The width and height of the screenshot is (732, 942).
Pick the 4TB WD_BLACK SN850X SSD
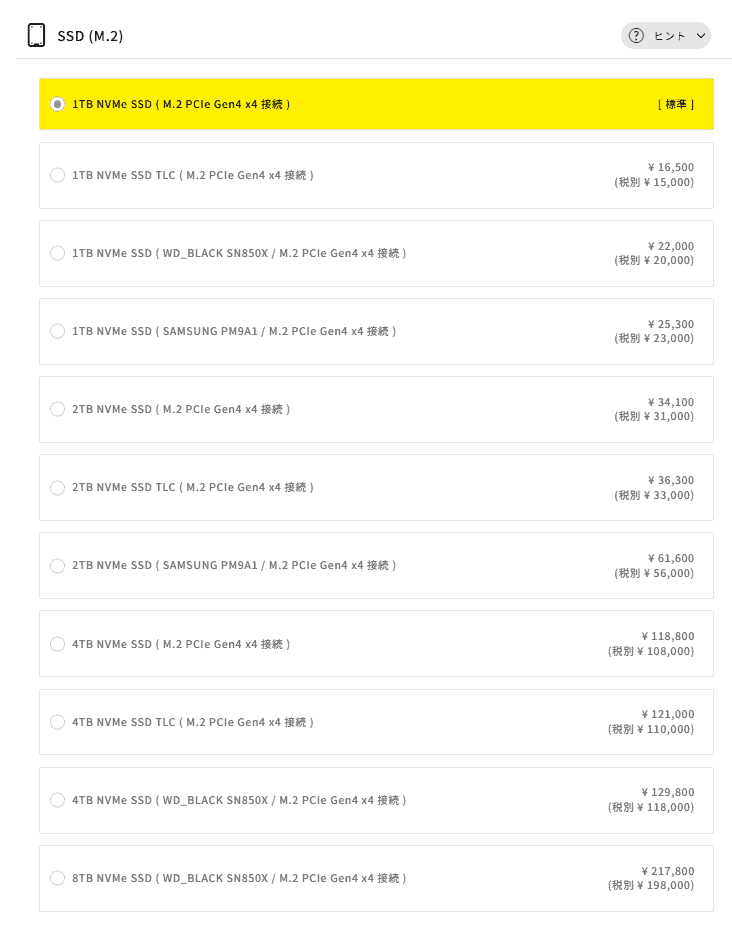click(58, 800)
